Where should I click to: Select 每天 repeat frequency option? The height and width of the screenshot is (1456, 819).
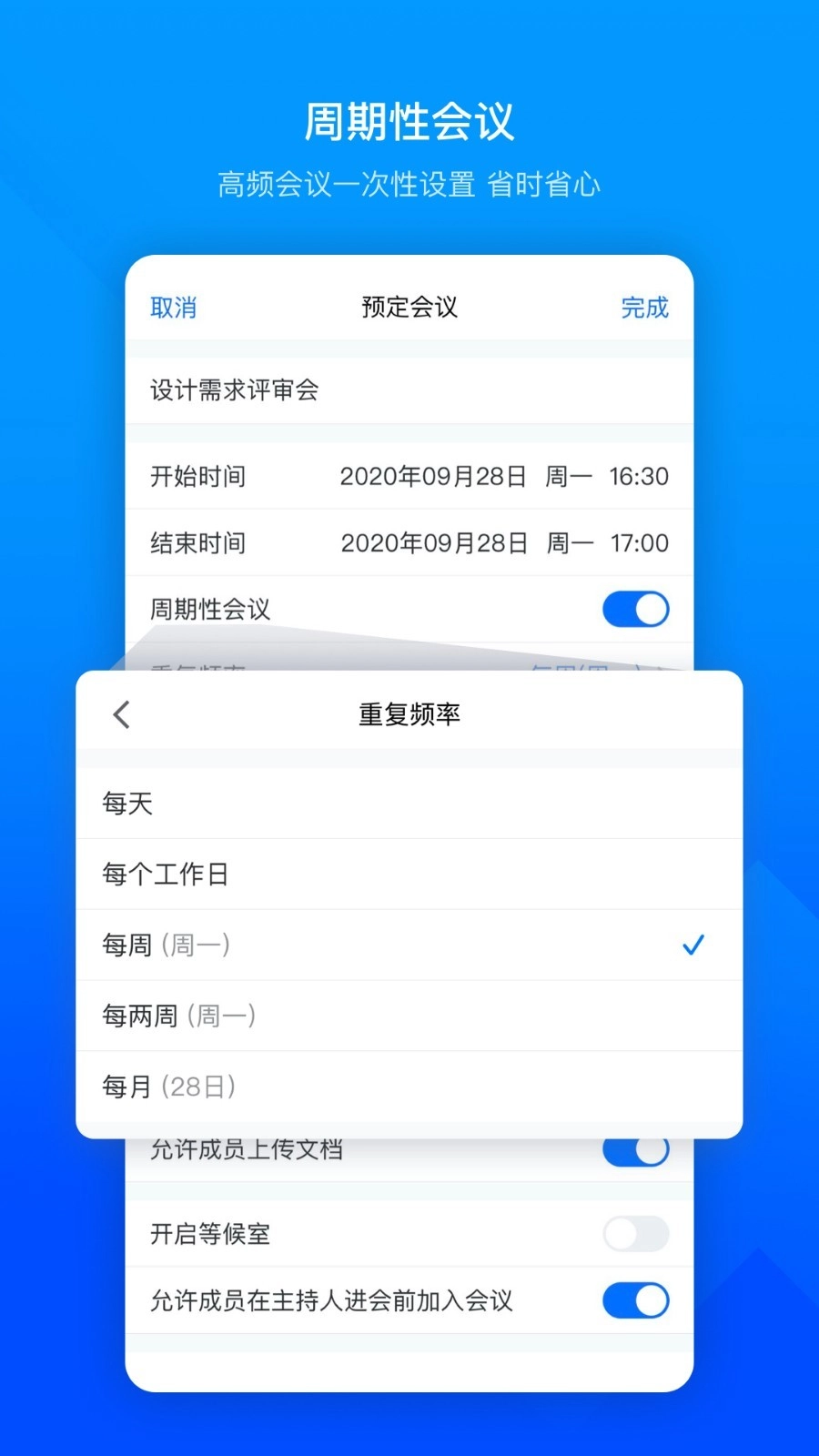127,804
